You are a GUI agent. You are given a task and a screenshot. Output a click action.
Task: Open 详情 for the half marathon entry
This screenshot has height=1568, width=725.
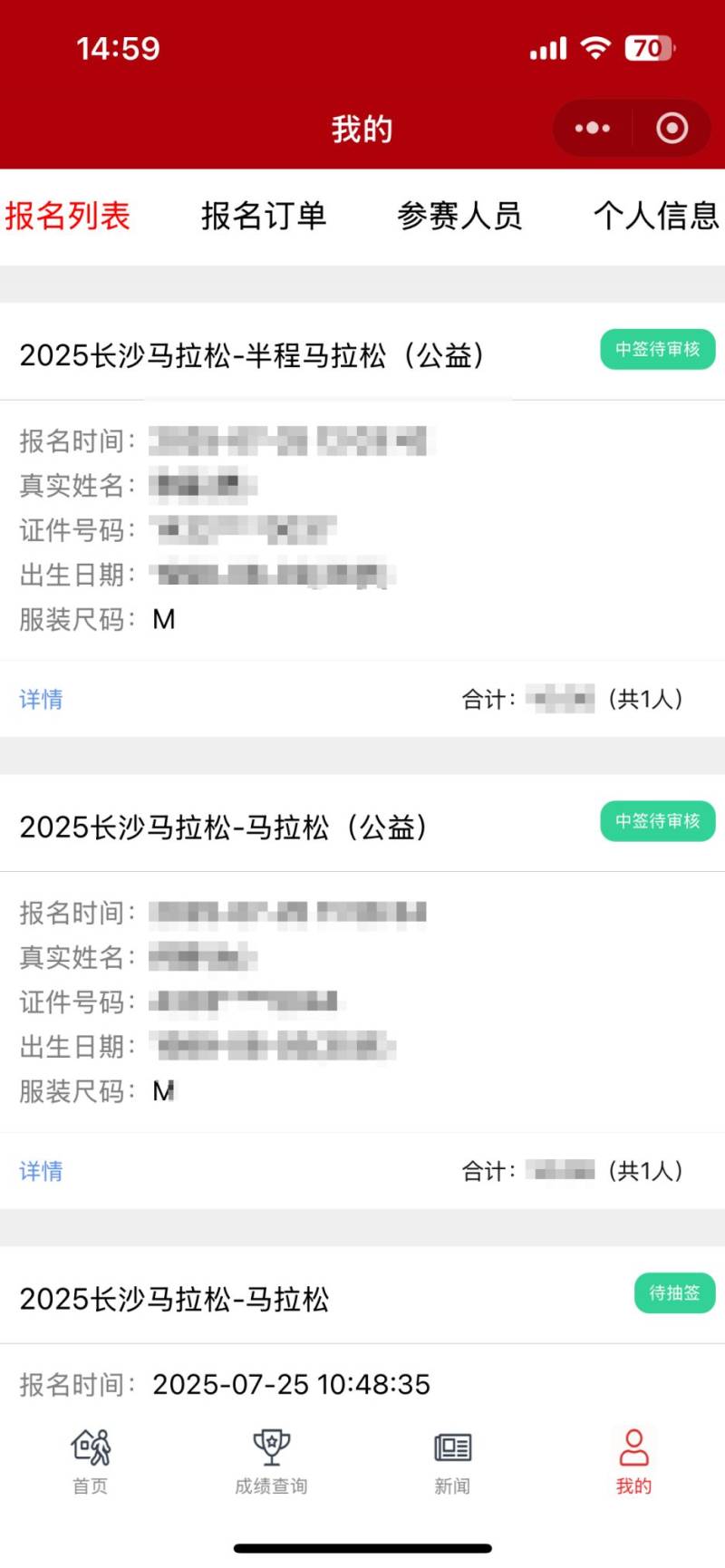[x=40, y=700]
